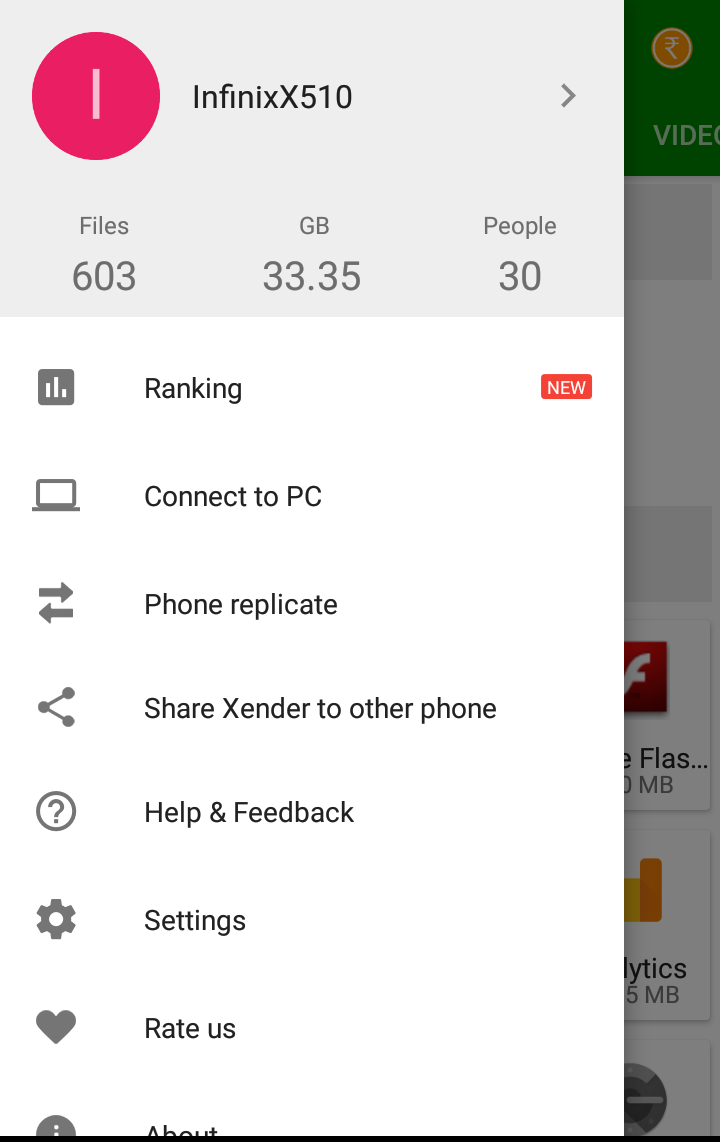Image resolution: width=720 pixels, height=1142 pixels.
Task: Open the About entry
Action: [x=181, y=1130]
